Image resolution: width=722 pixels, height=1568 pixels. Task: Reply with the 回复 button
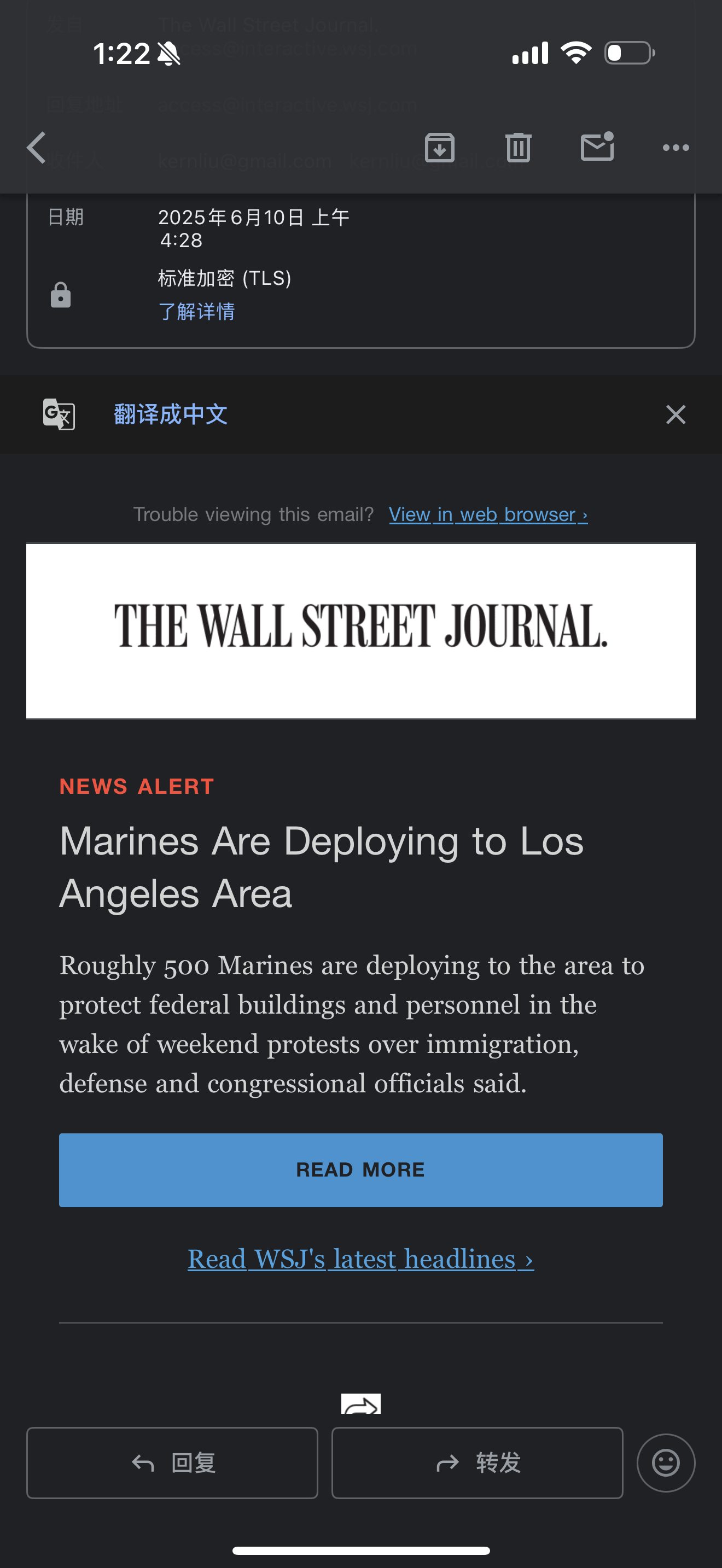coord(172,1462)
